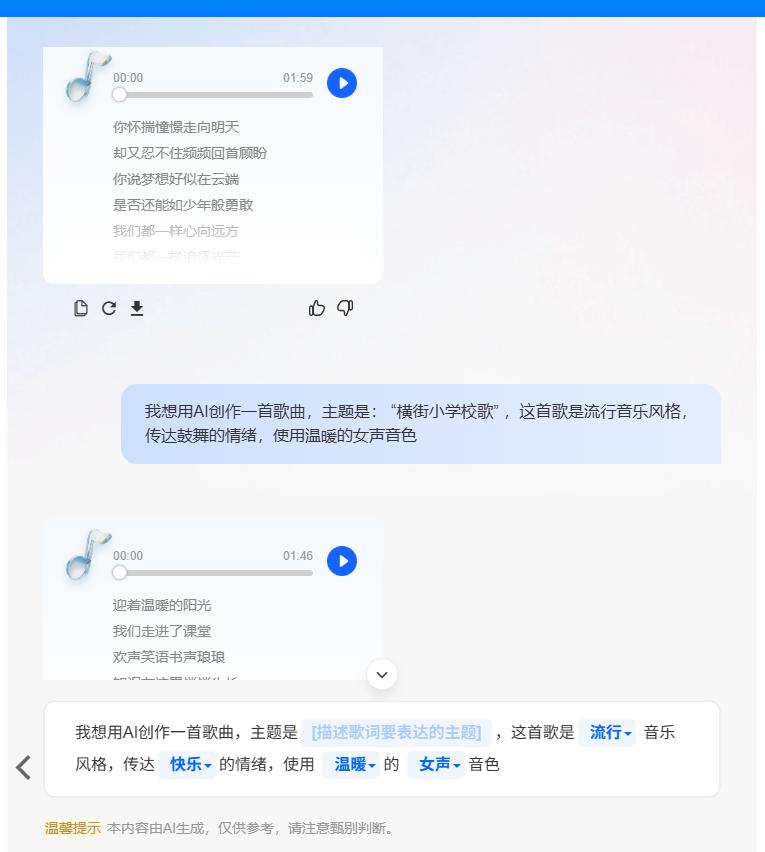Open the 温暖 tone dropdown
The height and width of the screenshot is (852, 765).
point(354,764)
